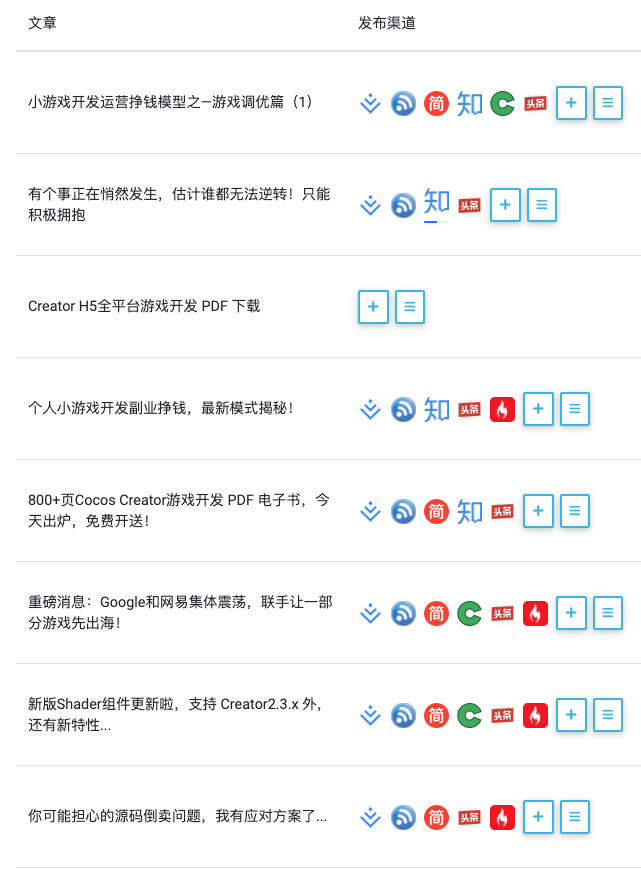Tap the blue feed channel icon for 新版Shader组件更新啦
The image size is (641, 869).
(403, 715)
